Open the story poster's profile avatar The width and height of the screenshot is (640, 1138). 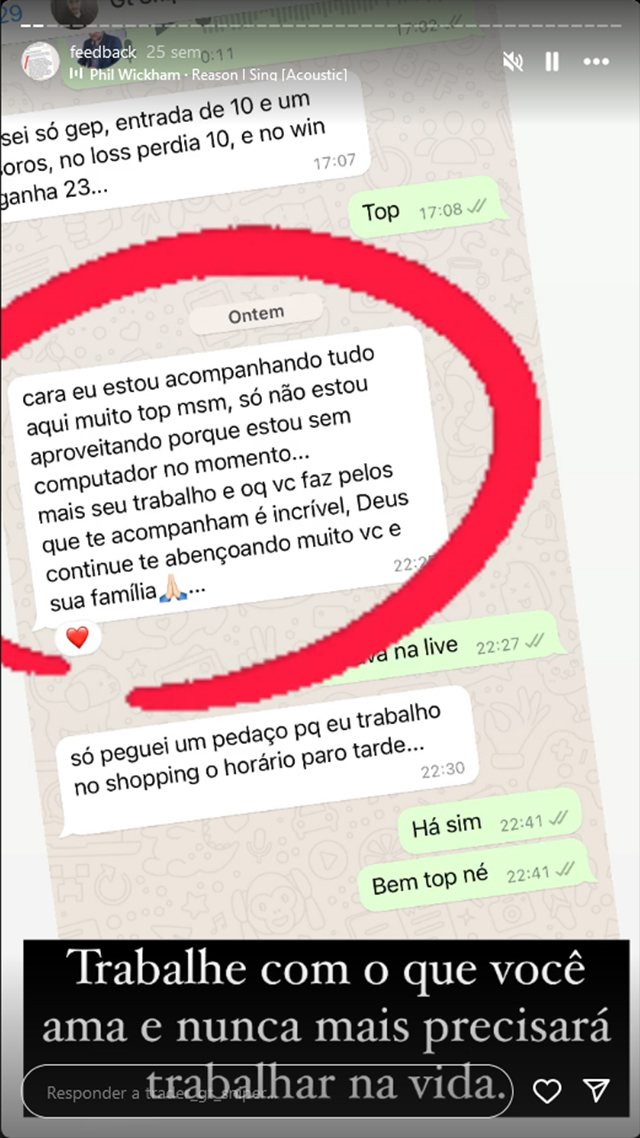[x=41, y=61]
